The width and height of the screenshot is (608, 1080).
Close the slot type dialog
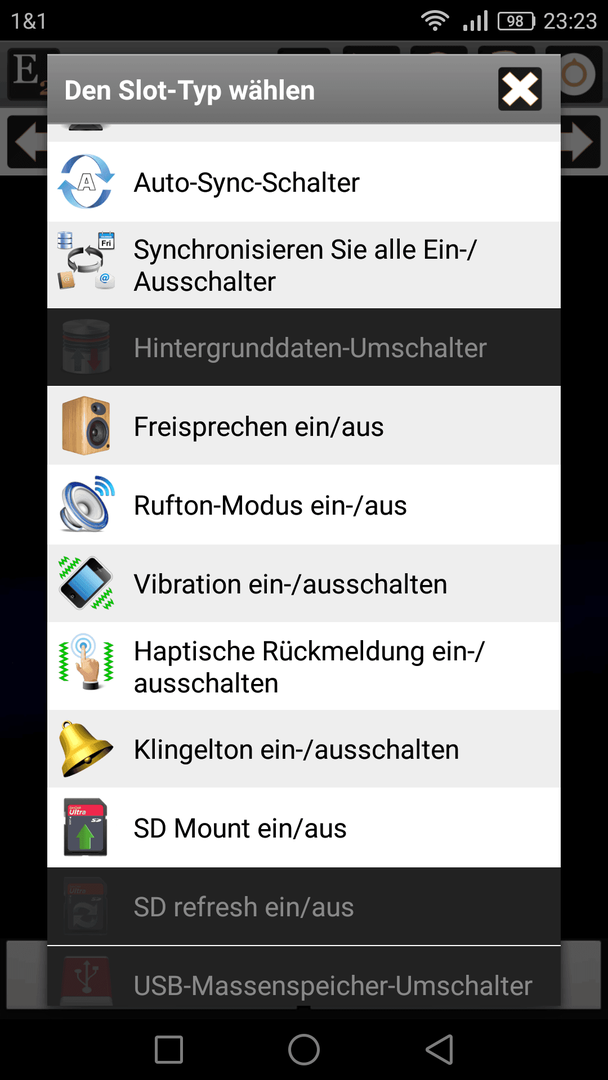[520, 90]
